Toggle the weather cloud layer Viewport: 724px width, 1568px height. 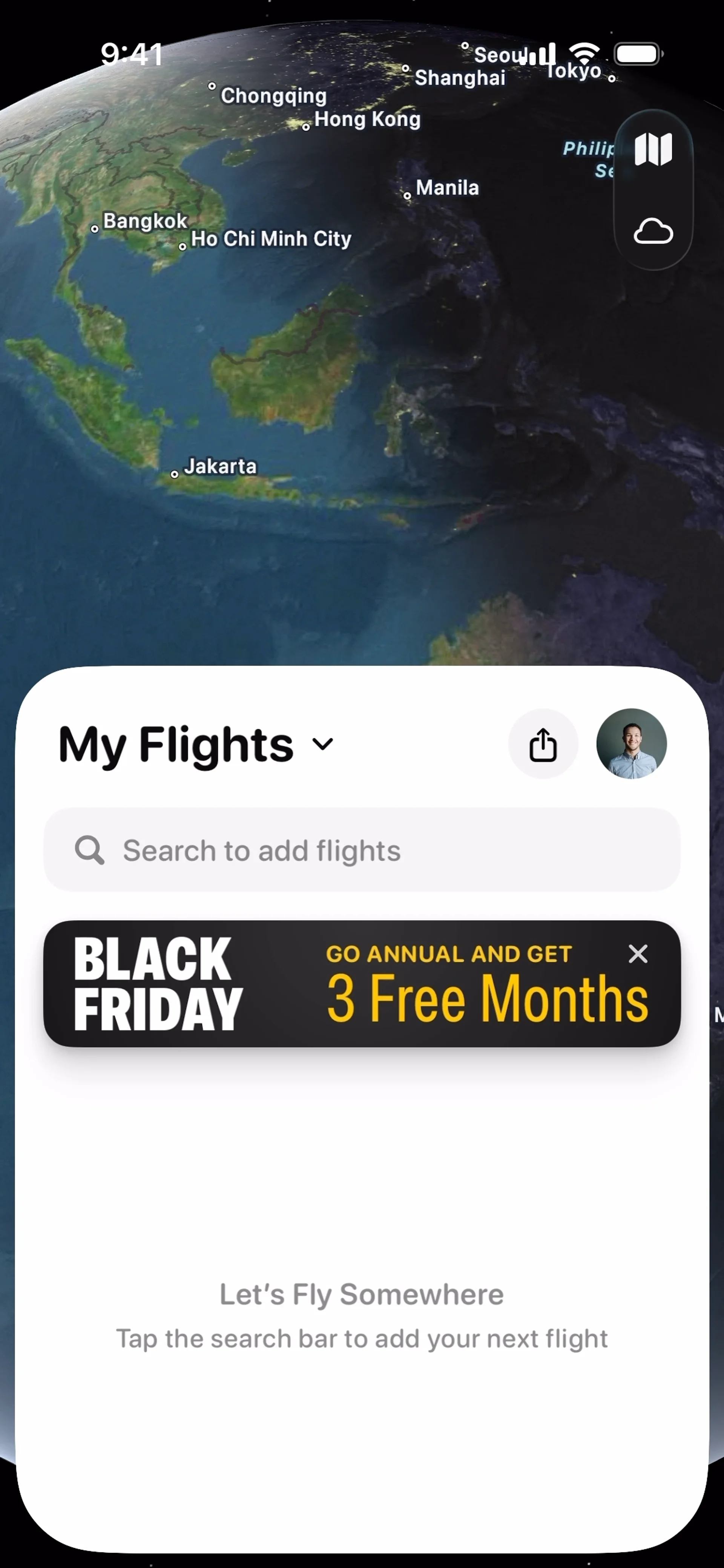click(x=653, y=232)
